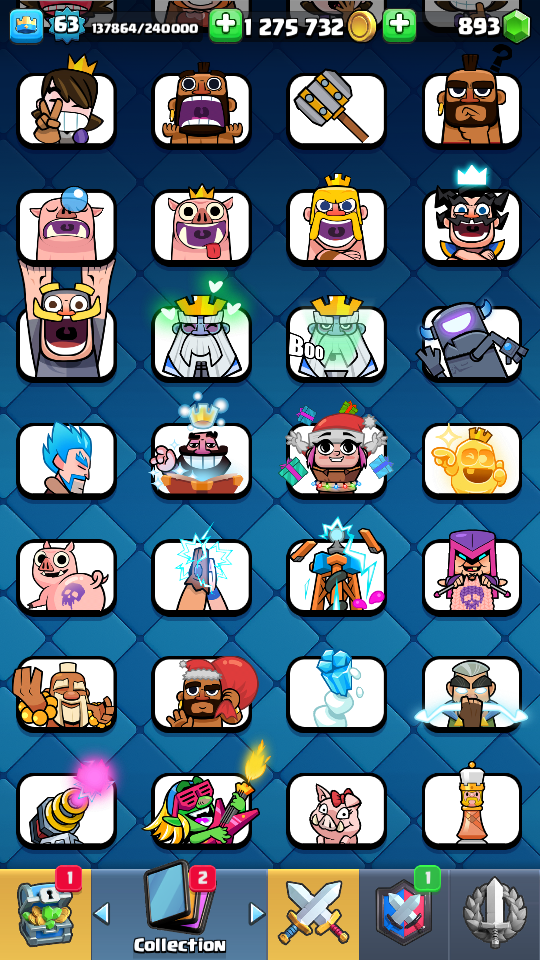Open the clan shield tab
The height and width of the screenshot is (960, 540).
point(403,914)
